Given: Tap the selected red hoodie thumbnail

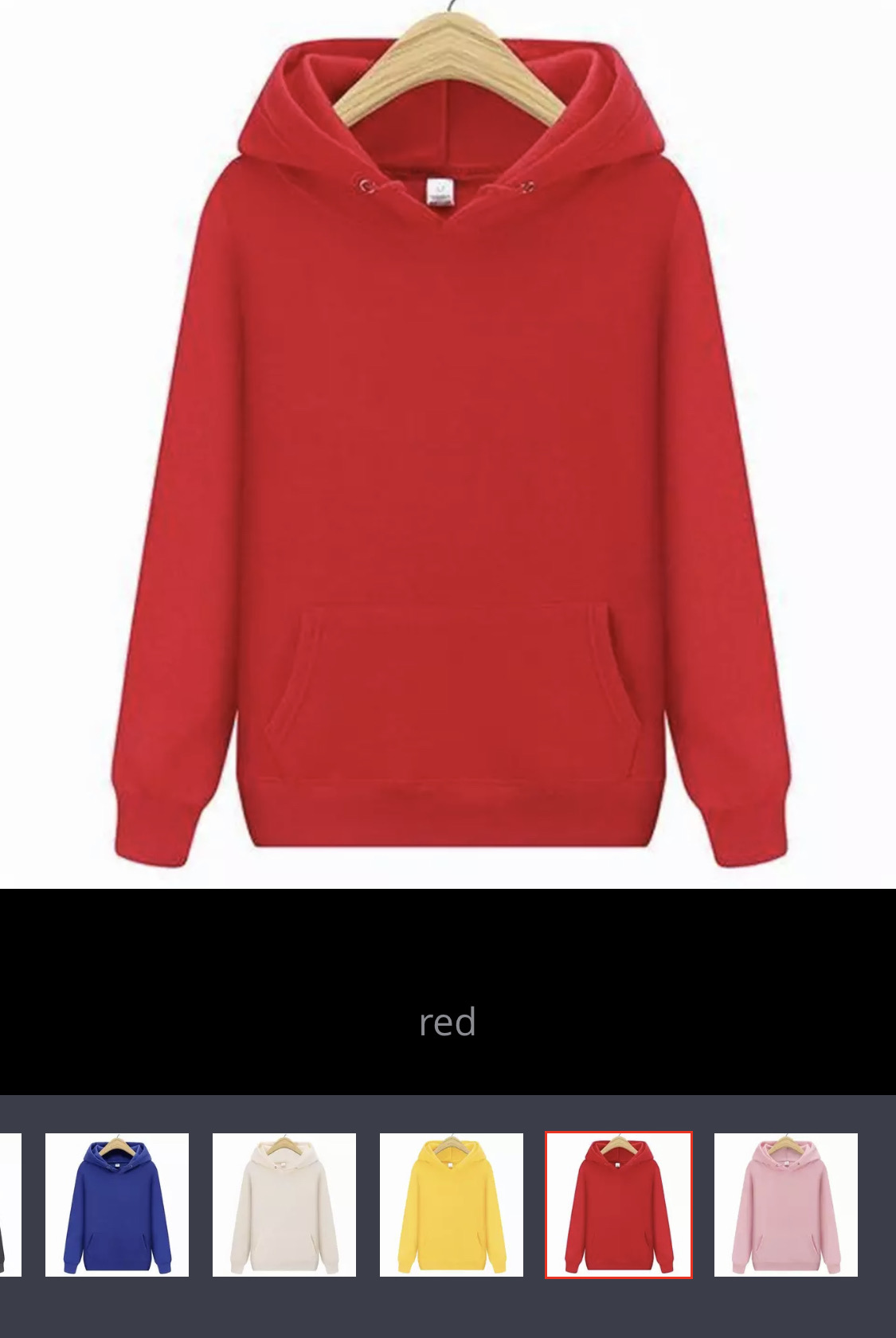Looking at the screenshot, I should click(x=619, y=1204).
